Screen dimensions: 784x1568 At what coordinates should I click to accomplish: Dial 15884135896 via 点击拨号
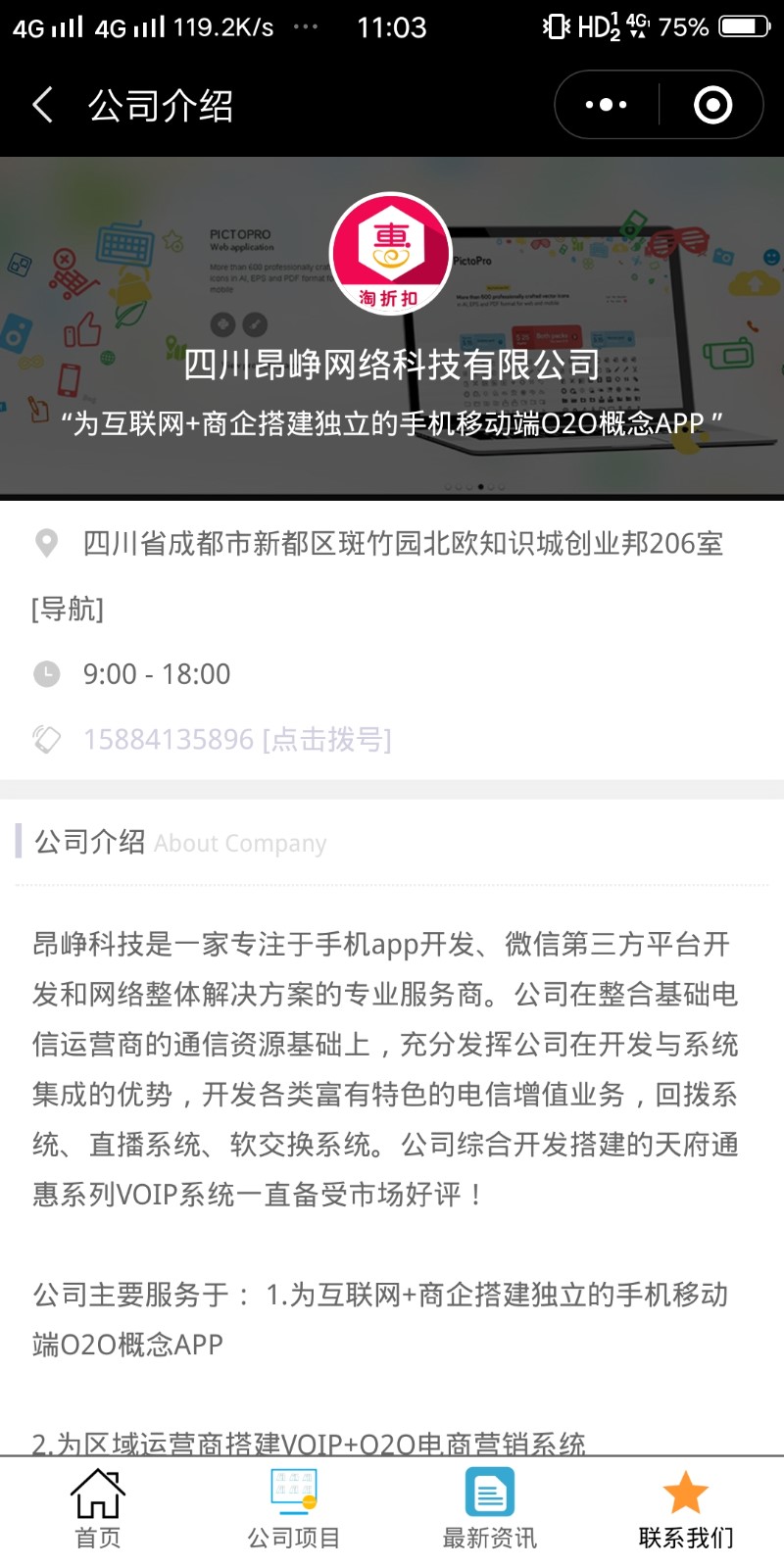[236, 739]
